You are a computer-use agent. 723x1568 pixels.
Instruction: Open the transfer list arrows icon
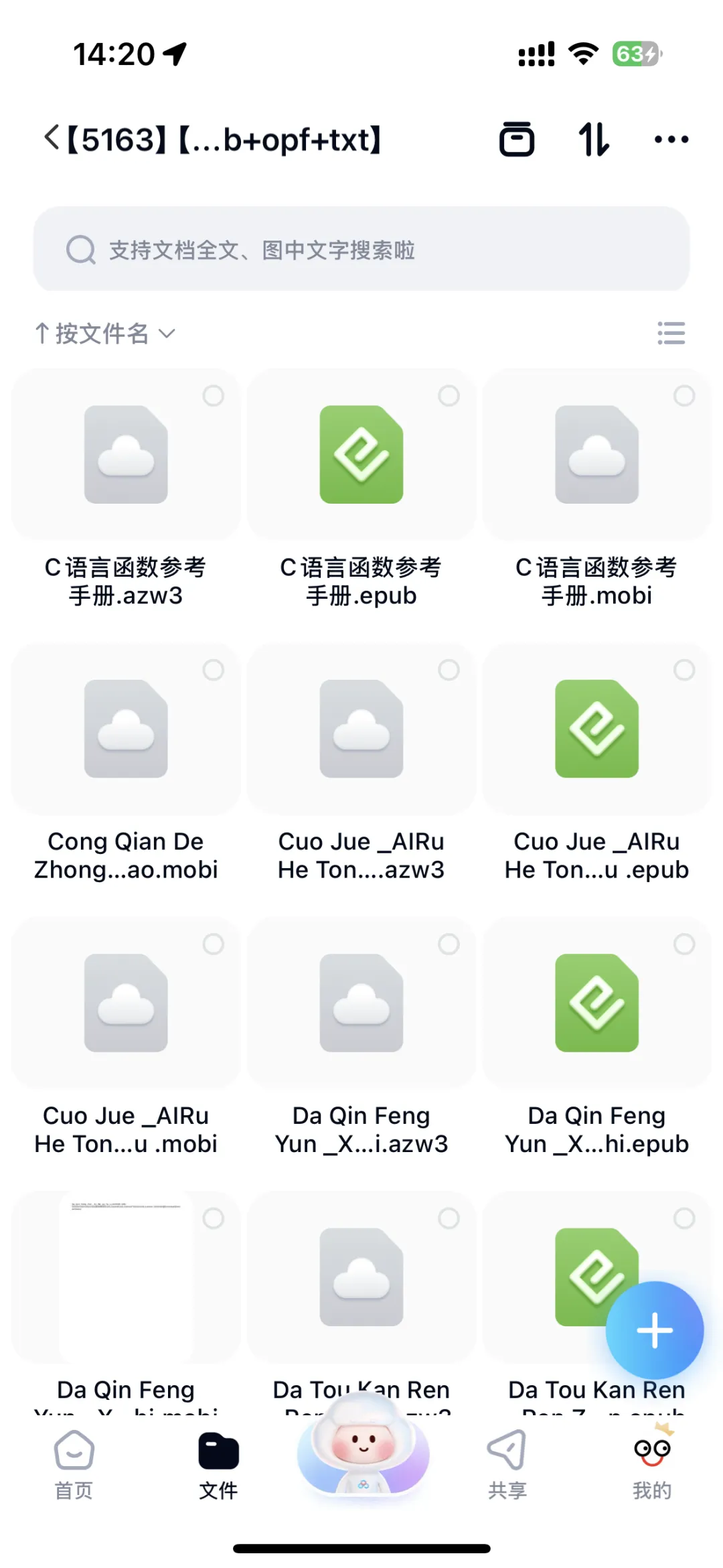click(x=594, y=139)
